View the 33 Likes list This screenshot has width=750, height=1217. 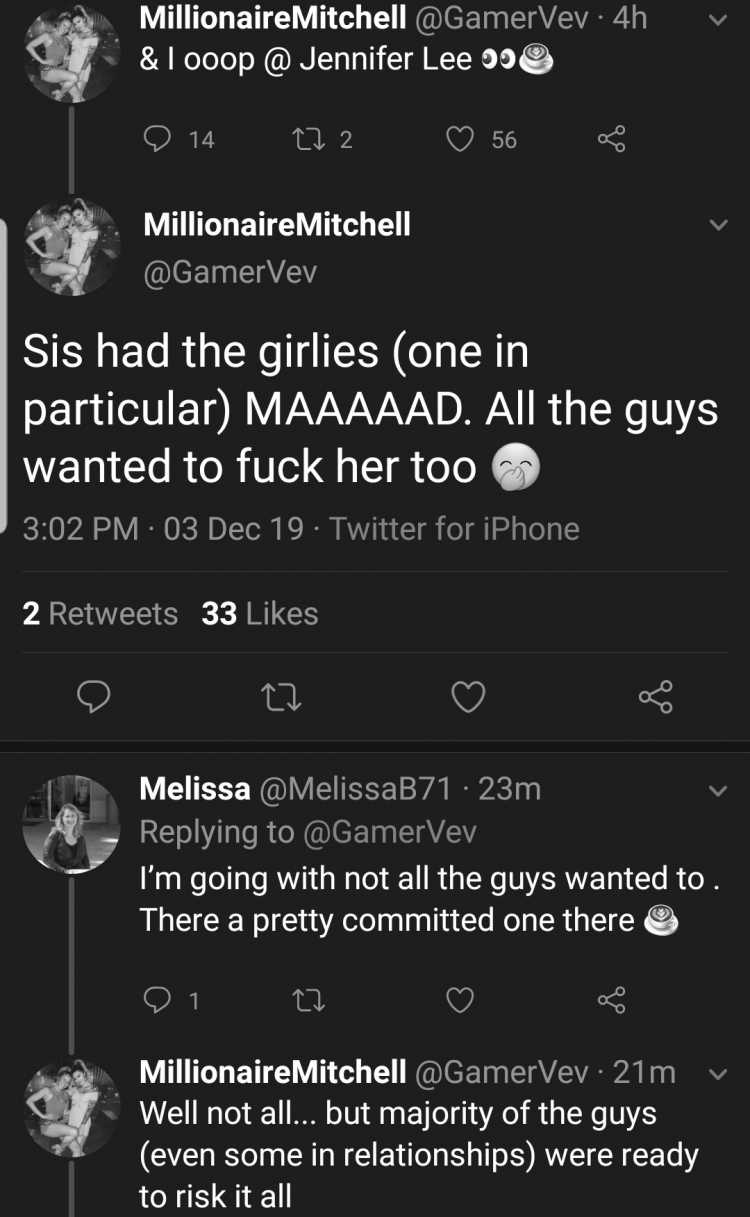(x=260, y=613)
